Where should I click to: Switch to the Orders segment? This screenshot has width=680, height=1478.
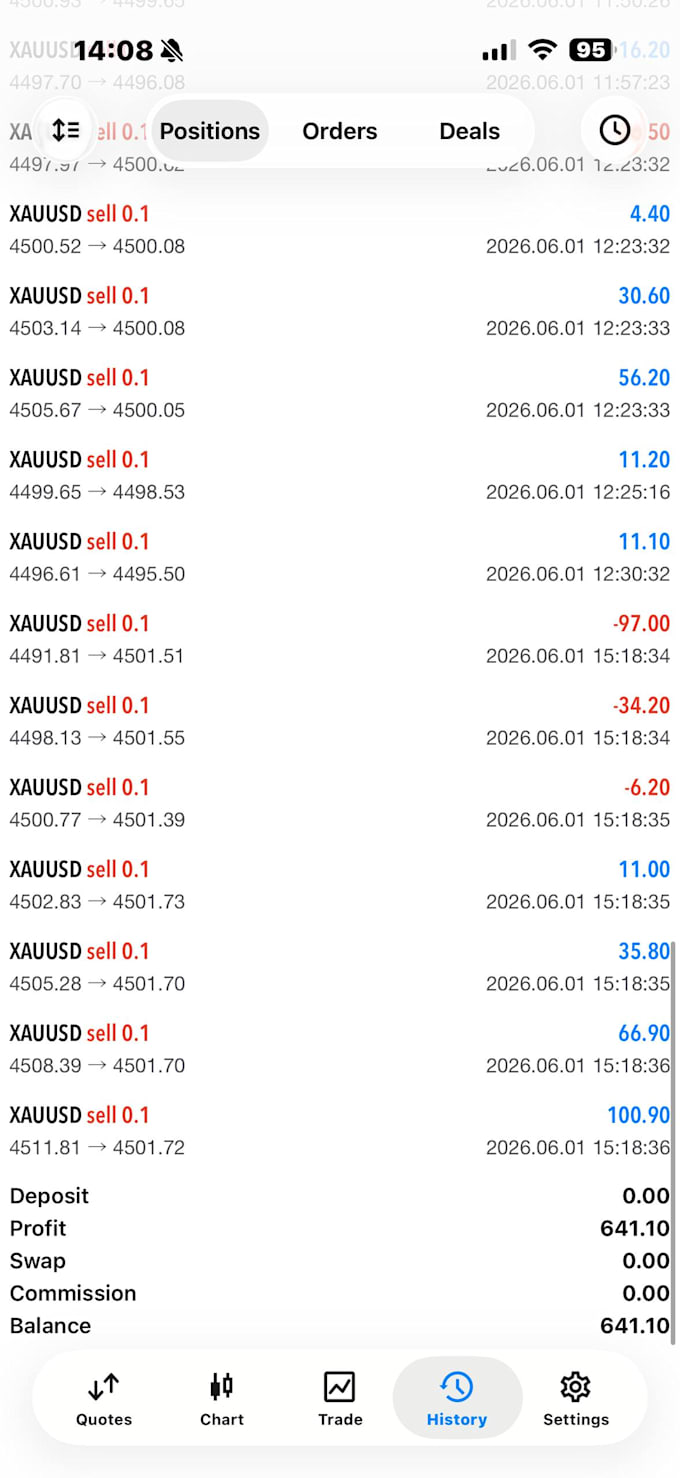(340, 131)
